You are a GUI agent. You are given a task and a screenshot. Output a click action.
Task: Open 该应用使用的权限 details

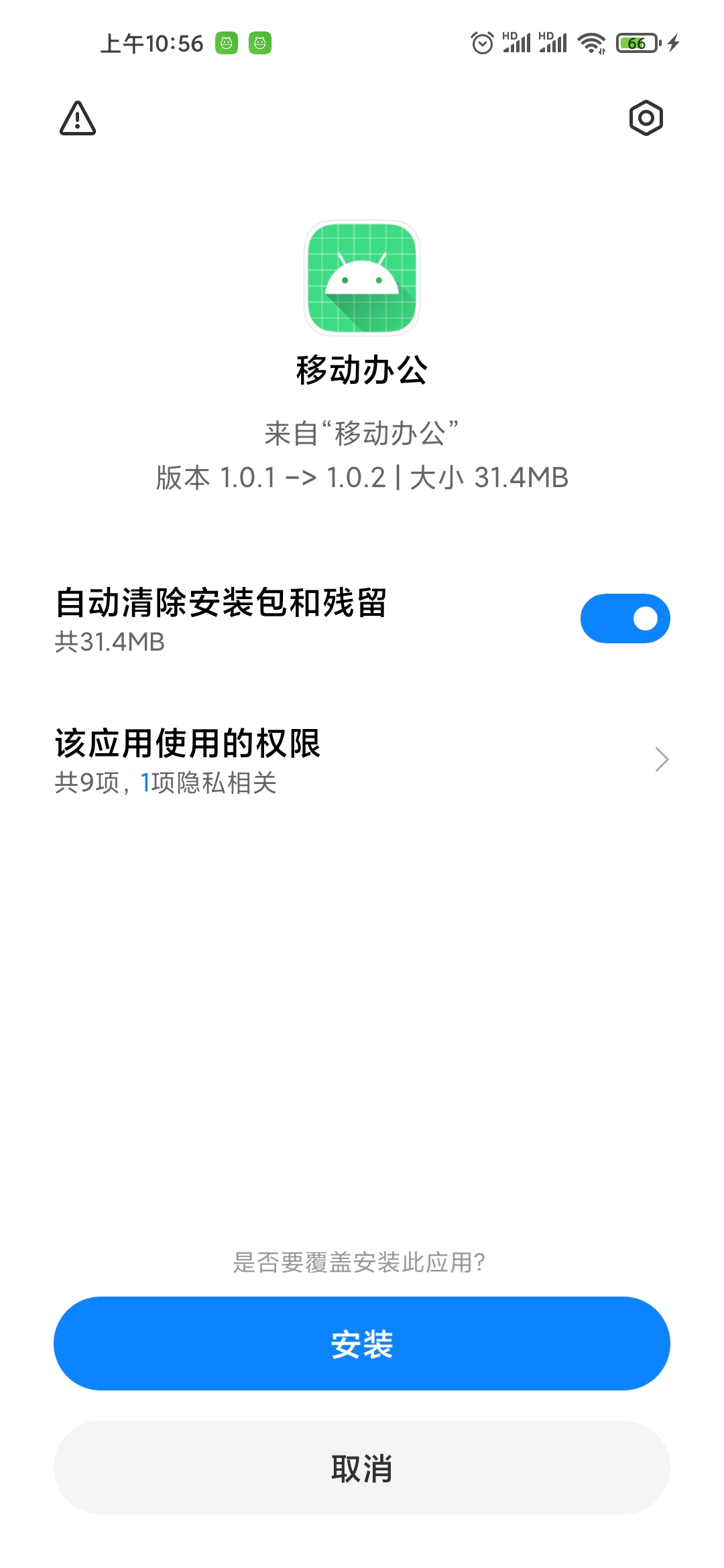362,761
